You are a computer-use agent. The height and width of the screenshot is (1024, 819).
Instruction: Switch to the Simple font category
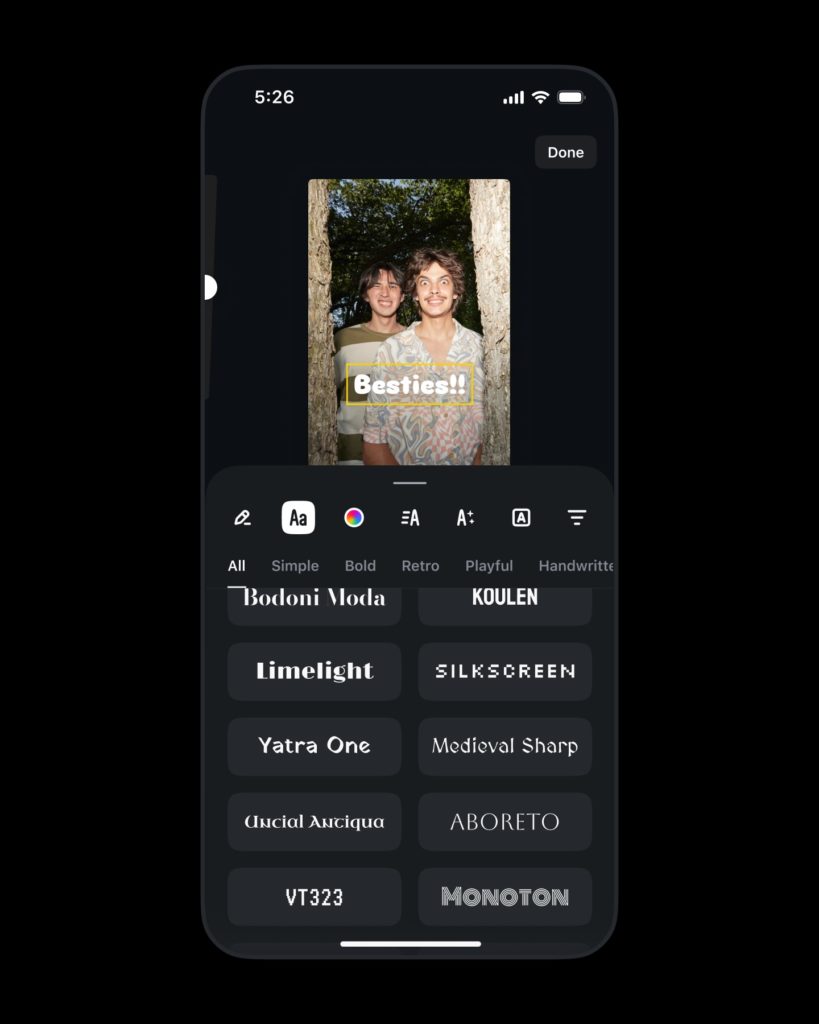tap(295, 565)
